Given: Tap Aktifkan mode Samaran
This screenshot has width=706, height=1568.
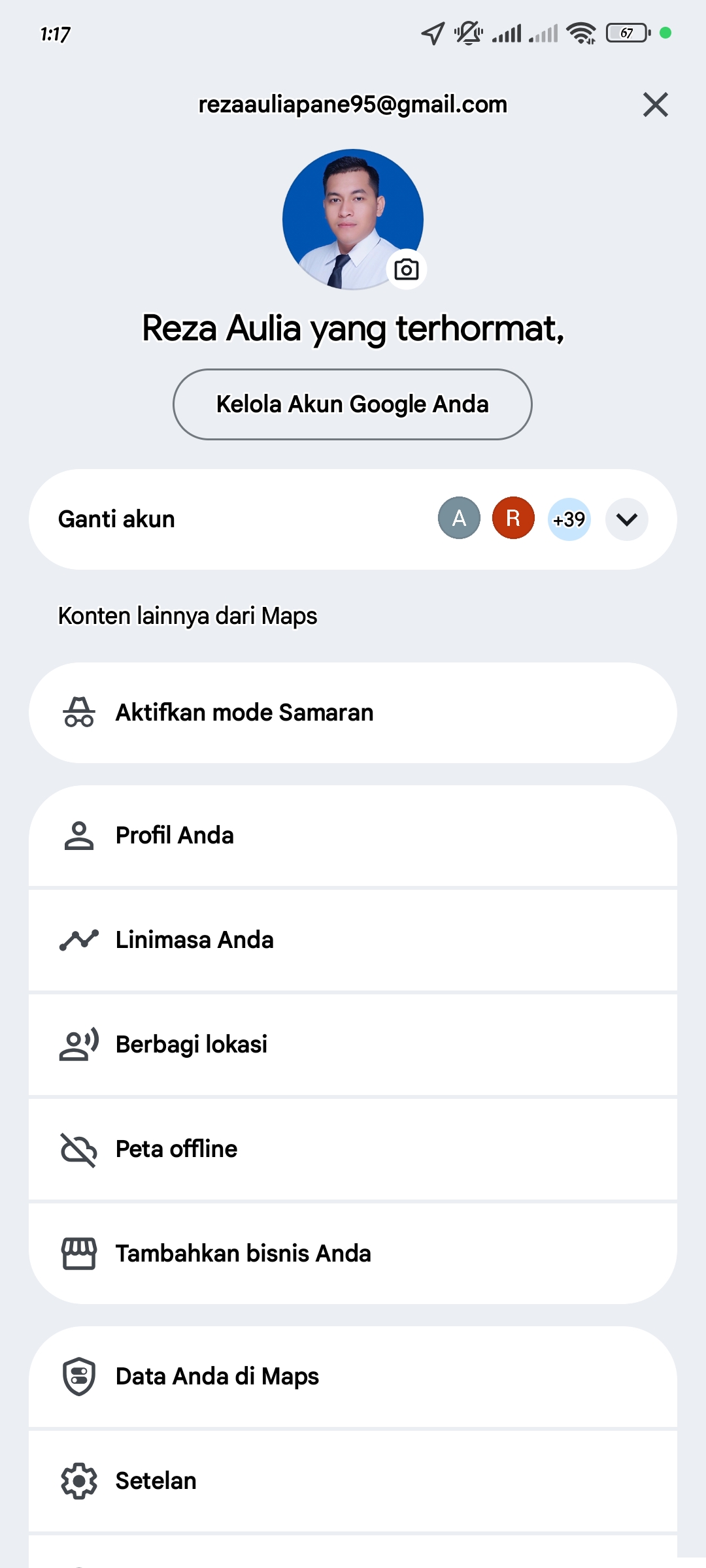Looking at the screenshot, I should click(353, 713).
